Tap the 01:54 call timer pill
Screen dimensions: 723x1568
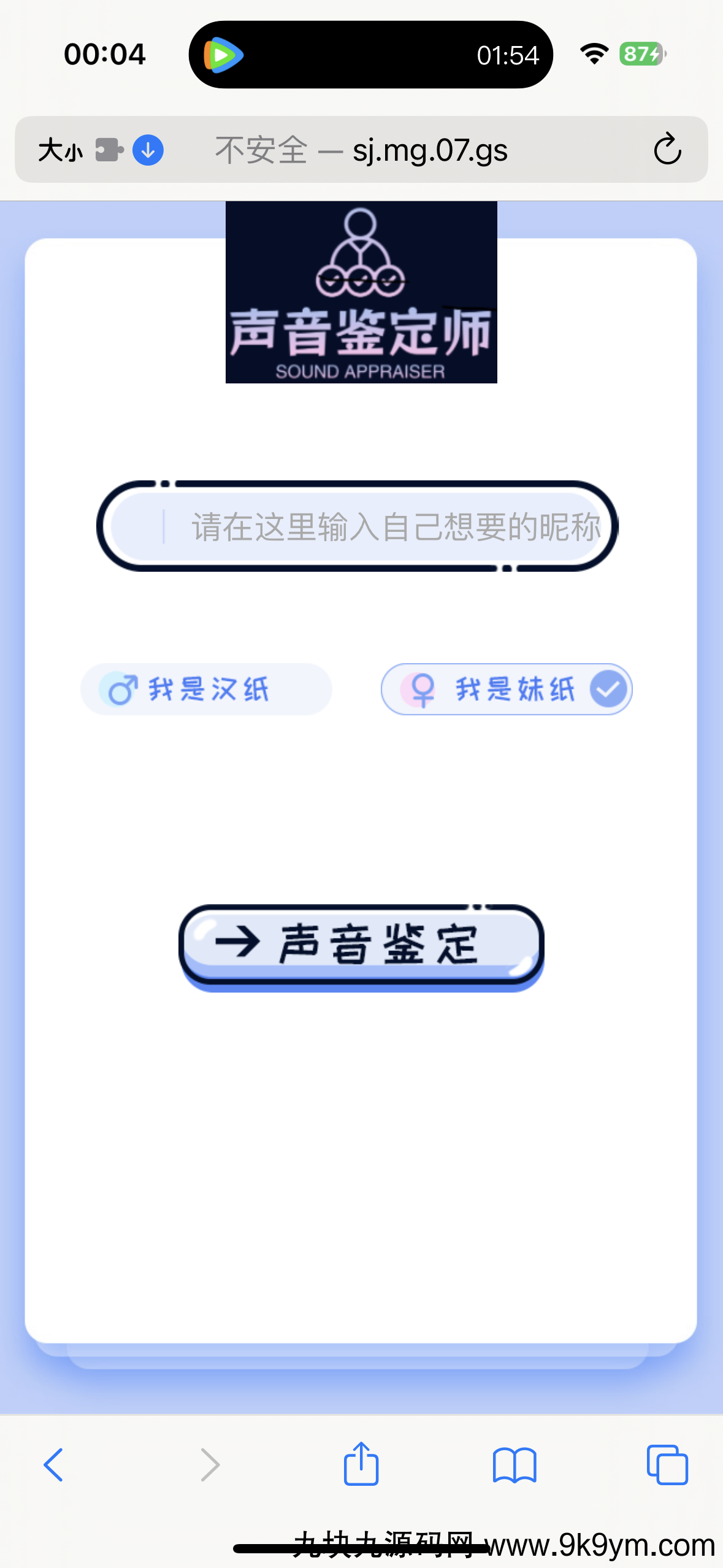509,55
